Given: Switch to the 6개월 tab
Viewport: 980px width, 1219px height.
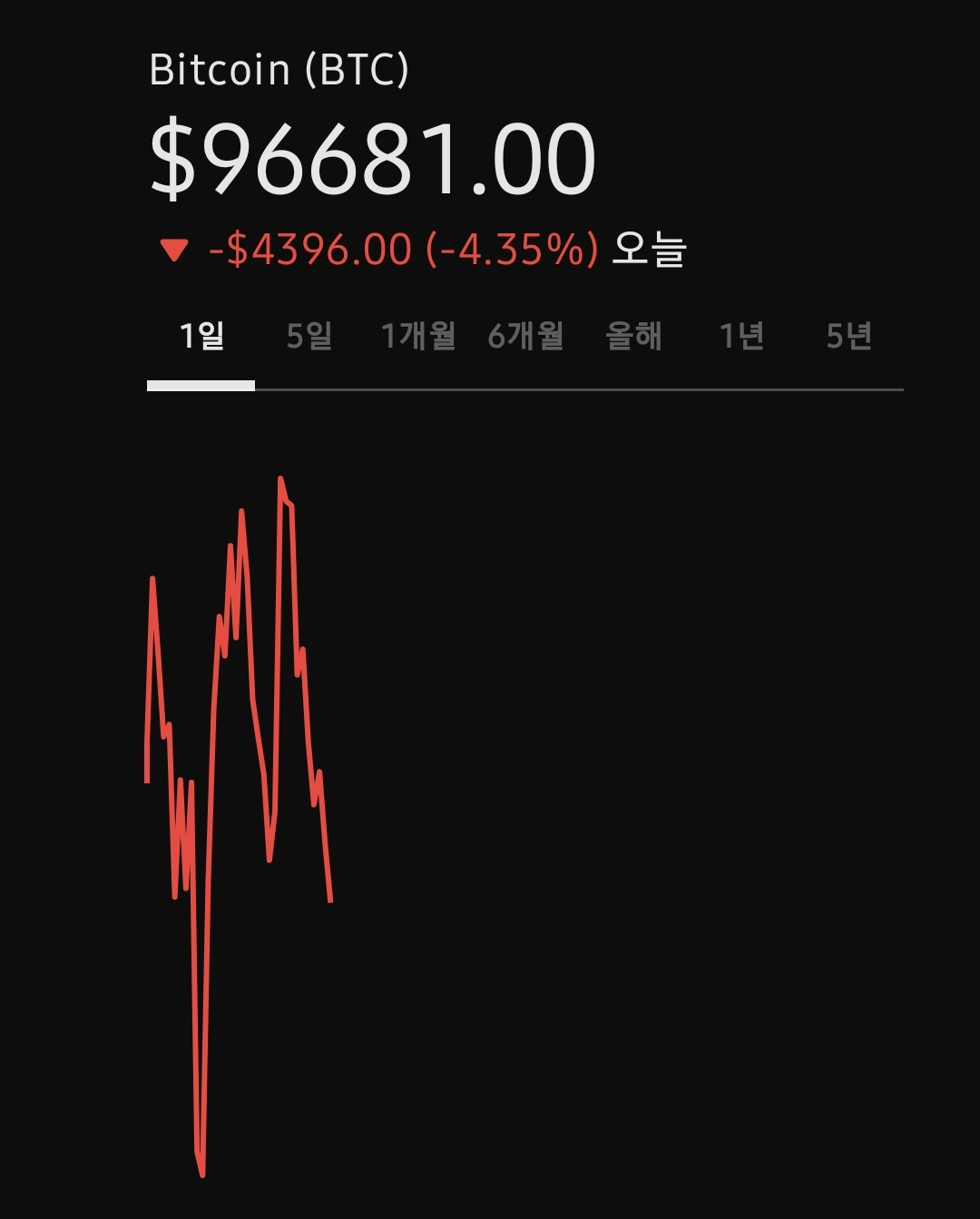Looking at the screenshot, I should tap(525, 337).
